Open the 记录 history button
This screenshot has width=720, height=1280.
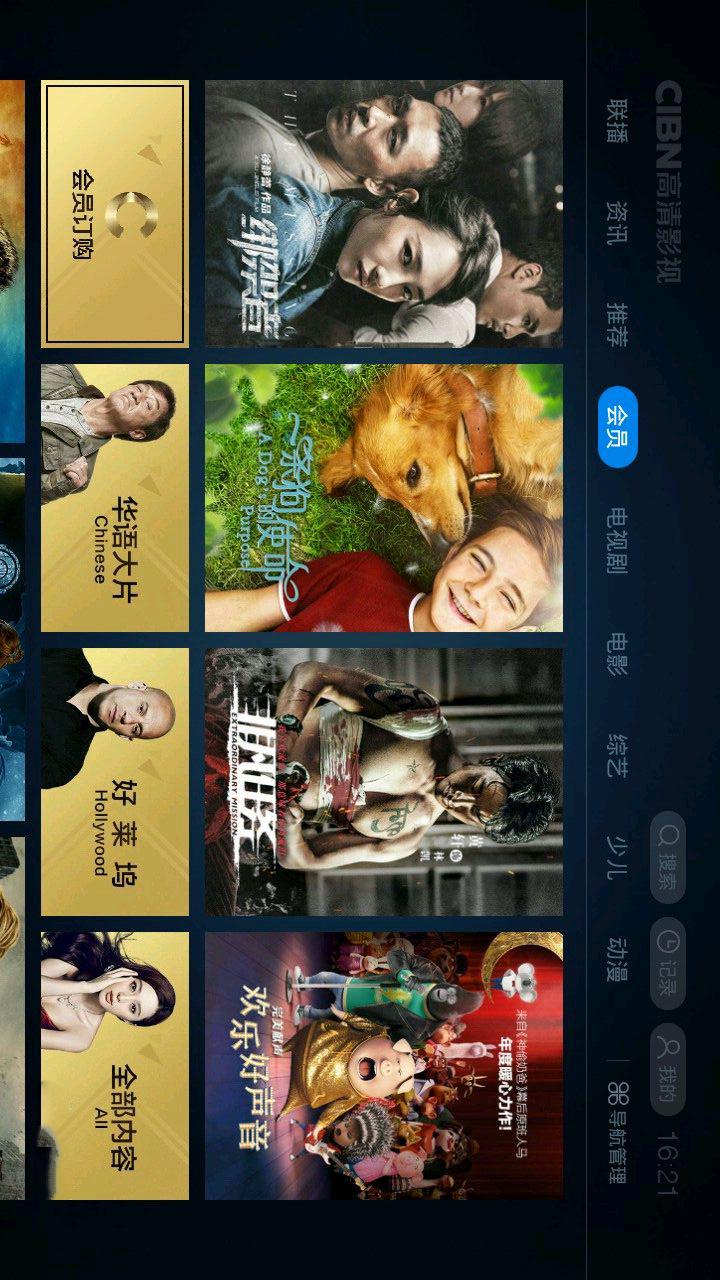pos(668,960)
